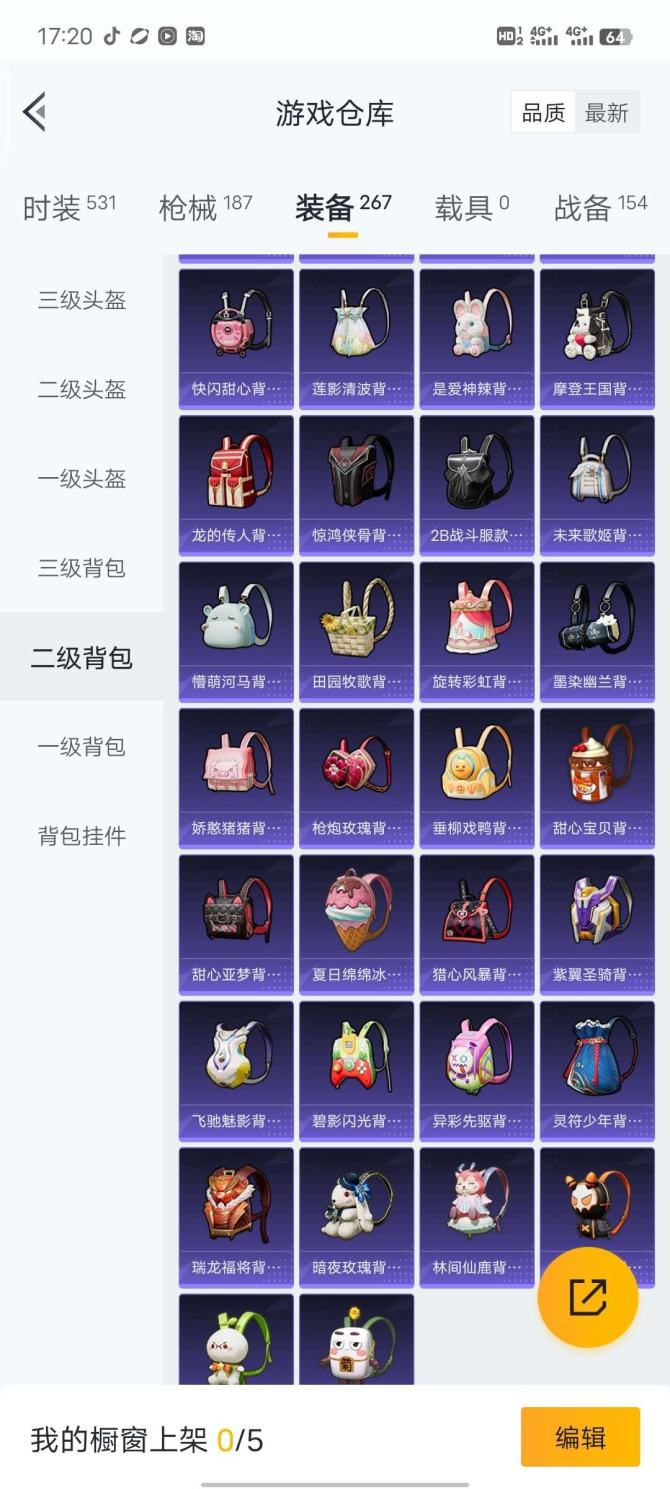
Task: Select the 二级头盔 category
Action: [82, 389]
